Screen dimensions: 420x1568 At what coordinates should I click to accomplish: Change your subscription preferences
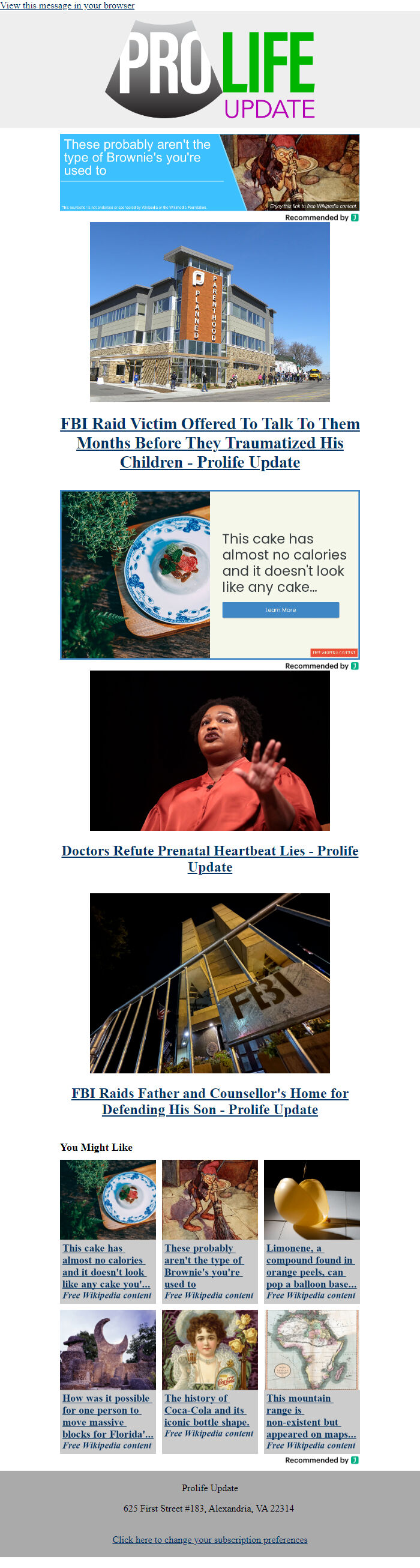pos(209,1539)
